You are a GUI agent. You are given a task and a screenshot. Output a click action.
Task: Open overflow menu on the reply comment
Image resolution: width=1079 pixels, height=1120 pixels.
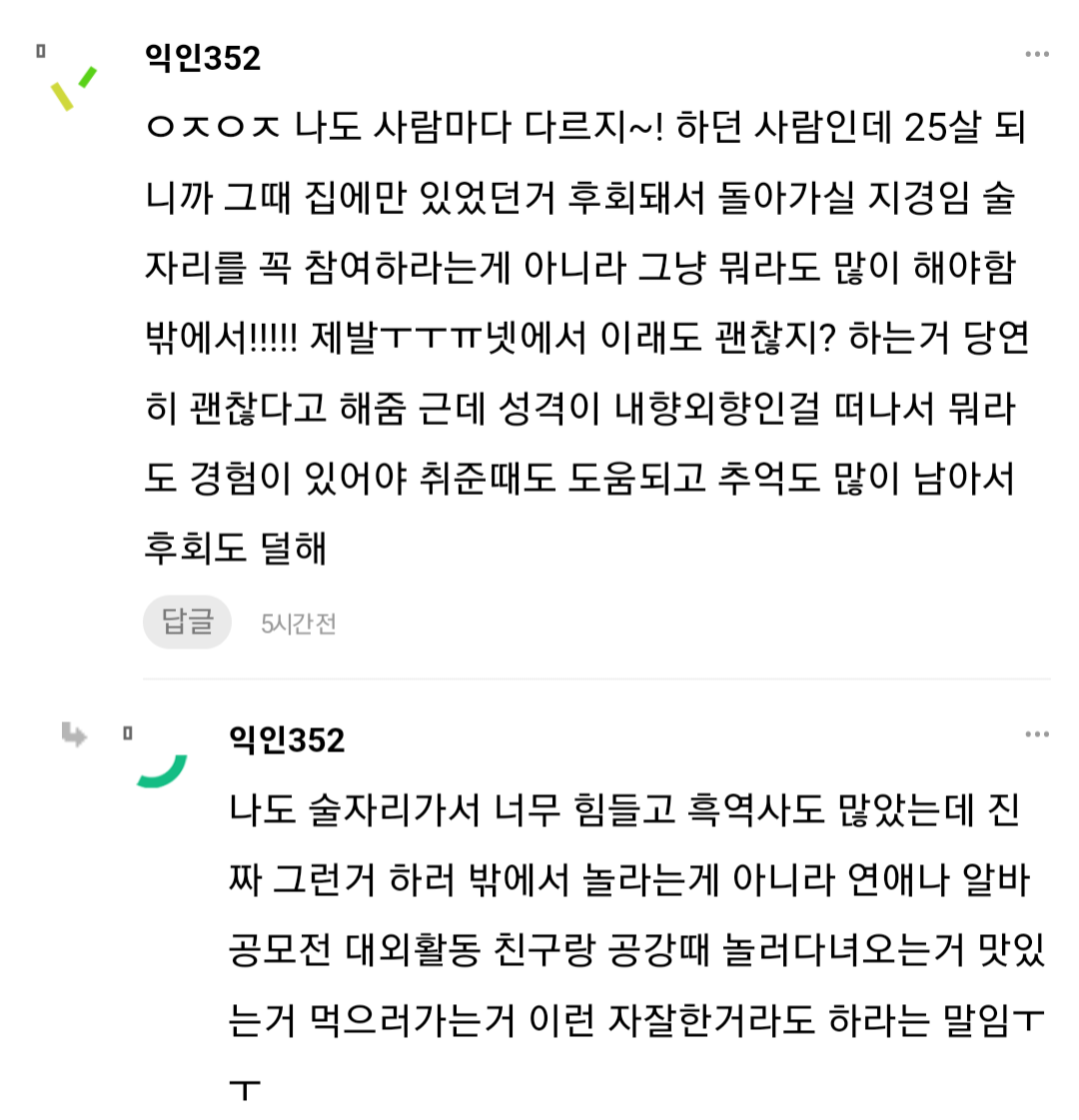1037,734
